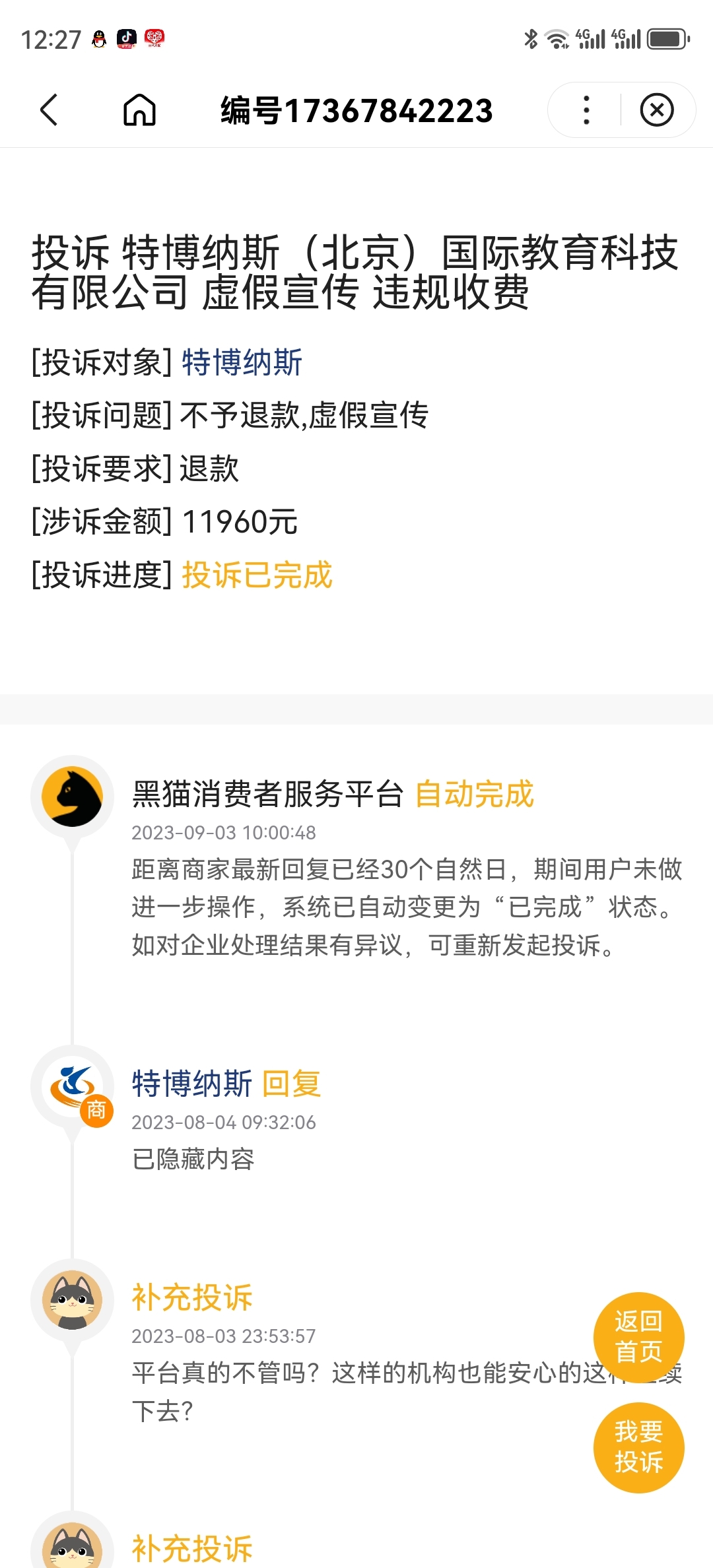Viewport: 713px width, 1568px height.
Task: Open the three-dot overflow menu
Action: pos(585,110)
